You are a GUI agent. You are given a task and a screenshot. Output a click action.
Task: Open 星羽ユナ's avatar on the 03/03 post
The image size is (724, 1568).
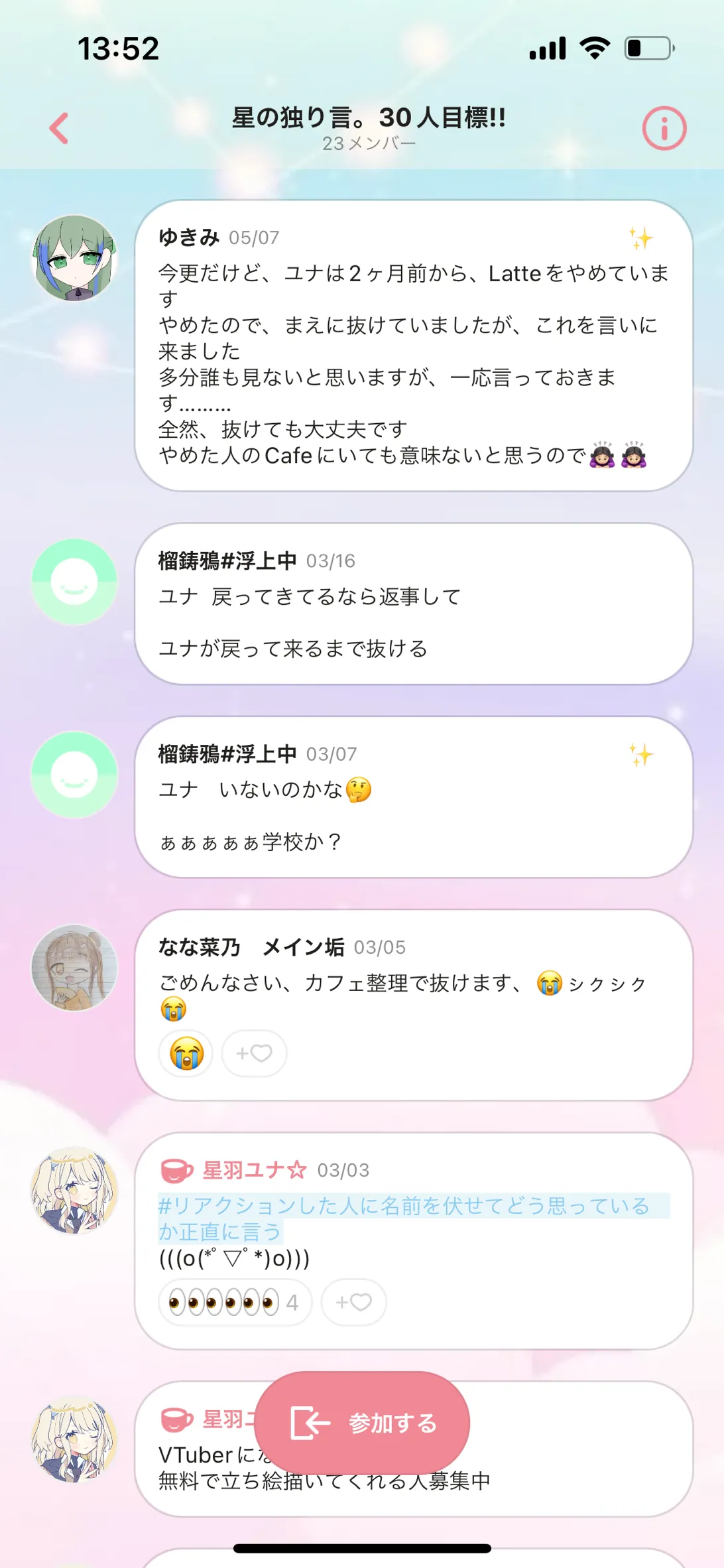(74, 1191)
